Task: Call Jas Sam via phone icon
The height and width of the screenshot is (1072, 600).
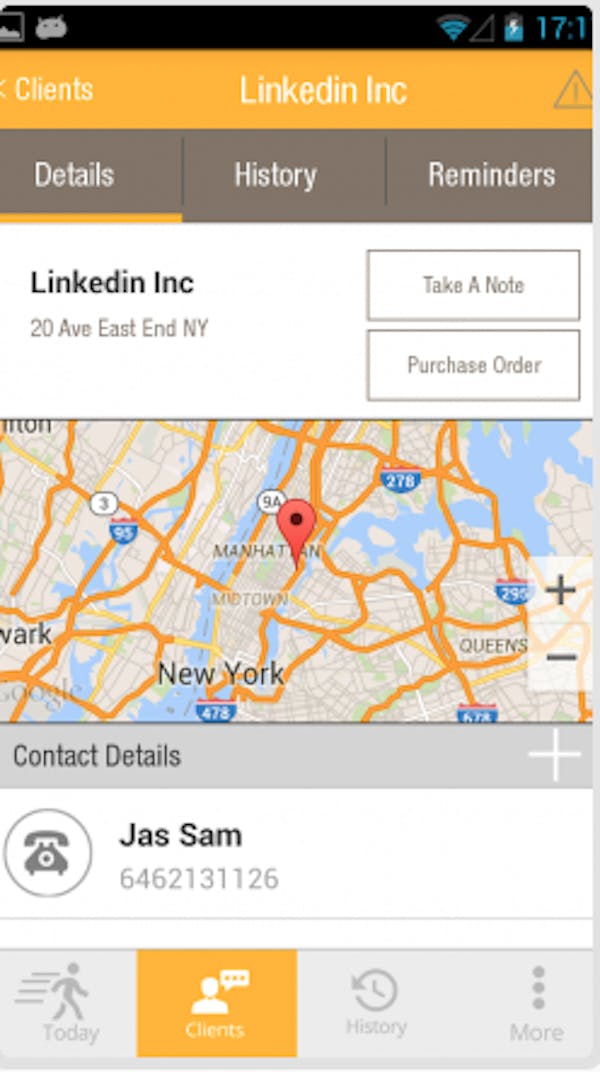Action: coord(47,853)
